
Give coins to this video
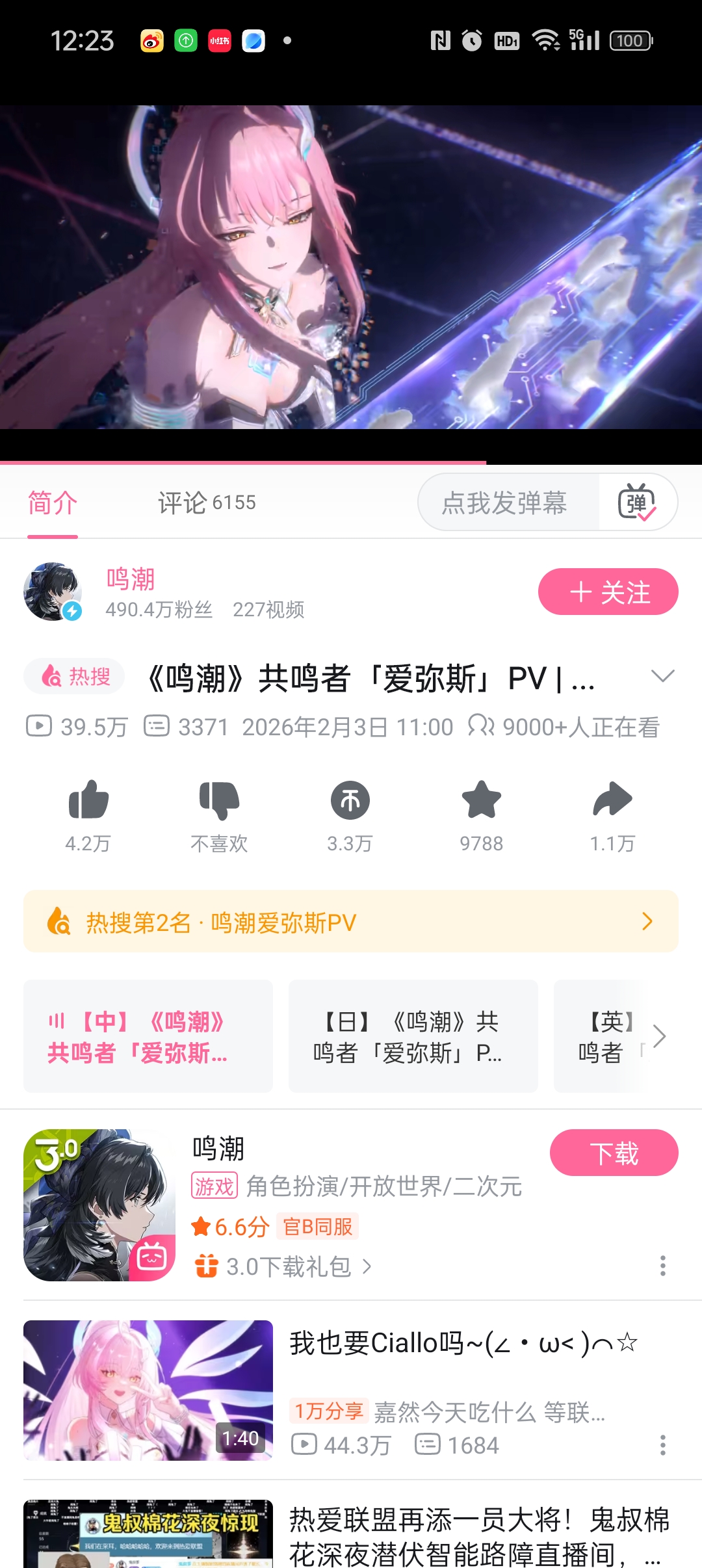click(x=350, y=800)
